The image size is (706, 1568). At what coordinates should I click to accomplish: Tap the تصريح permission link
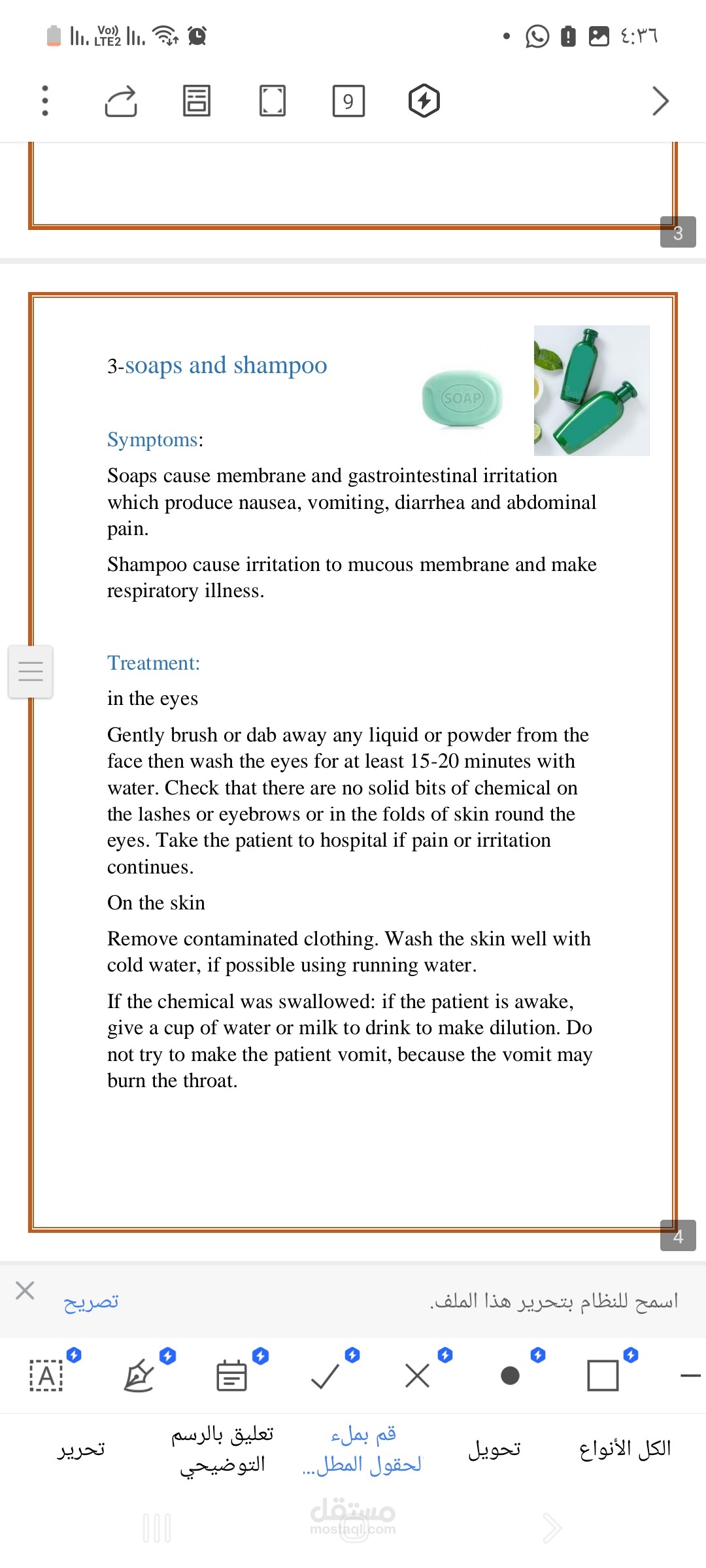91,1301
